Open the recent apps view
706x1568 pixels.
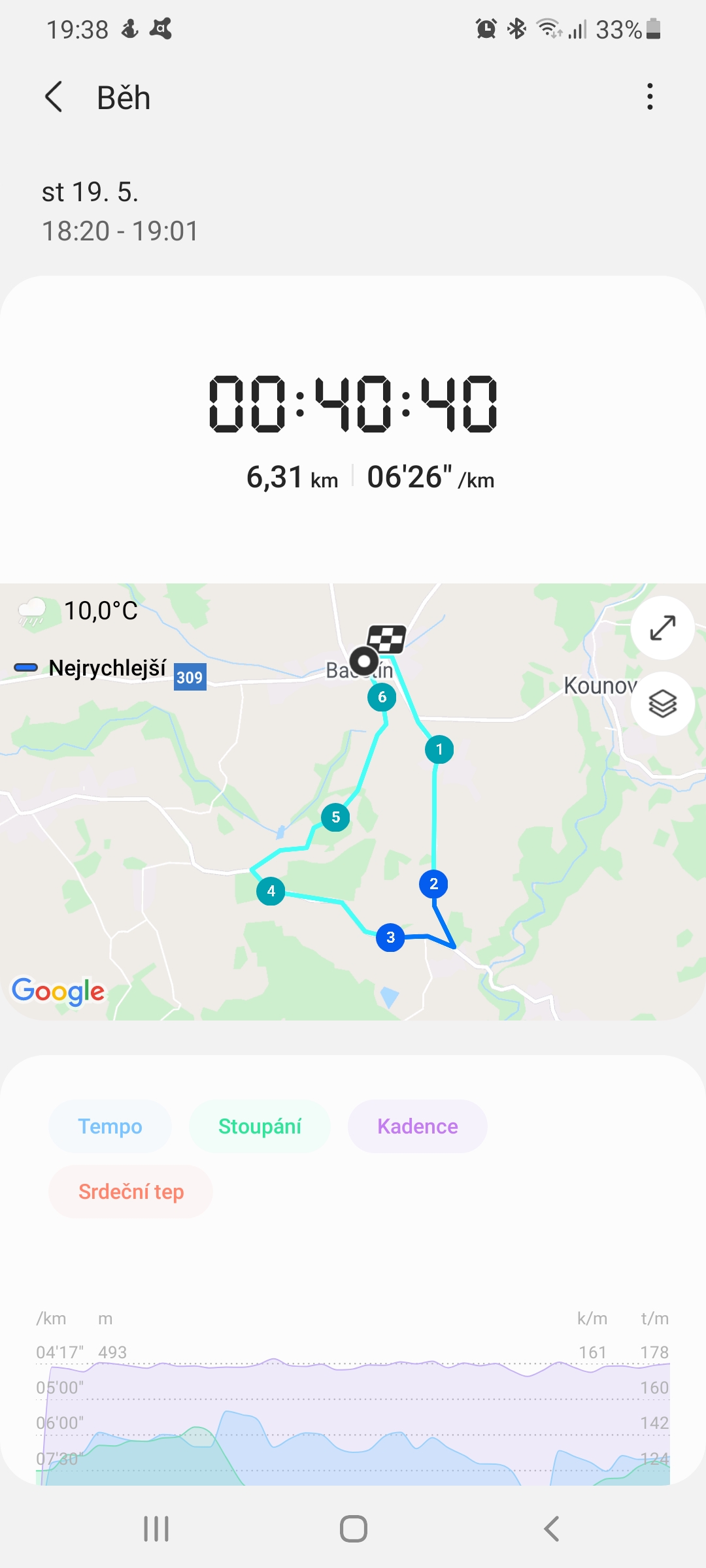[156, 1529]
